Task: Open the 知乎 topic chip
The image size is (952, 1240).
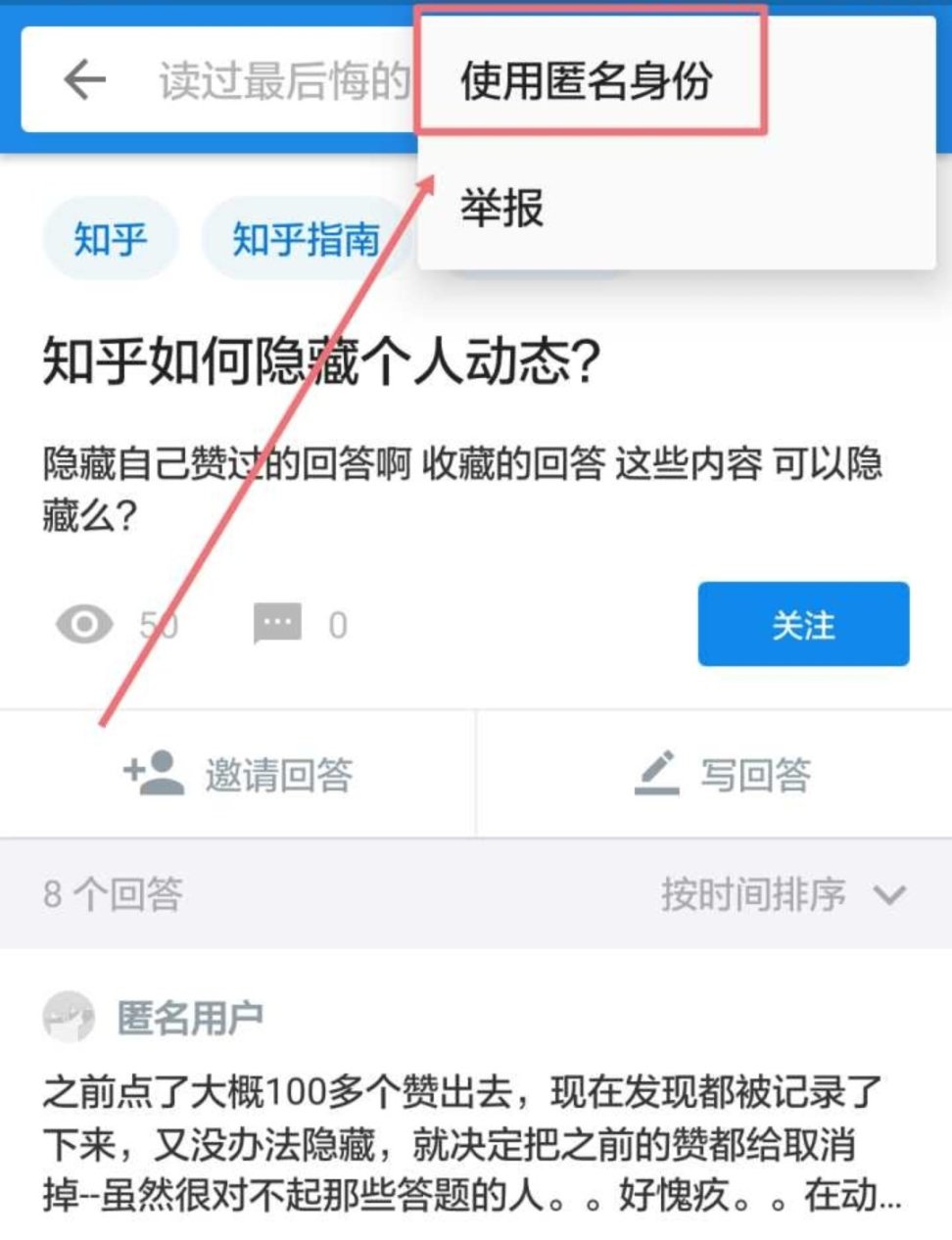Action: point(110,238)
